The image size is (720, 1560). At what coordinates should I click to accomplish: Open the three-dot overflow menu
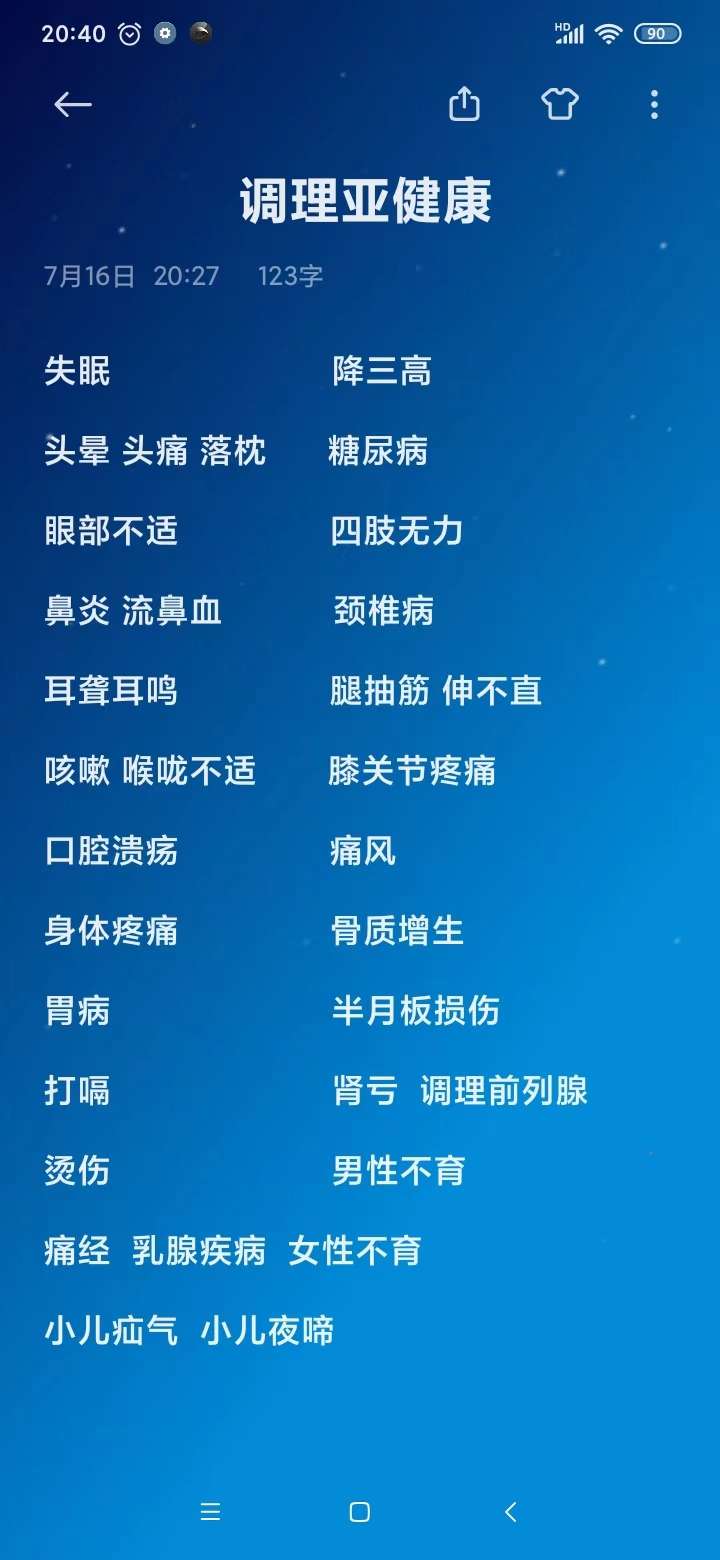[x=654, y=104]
